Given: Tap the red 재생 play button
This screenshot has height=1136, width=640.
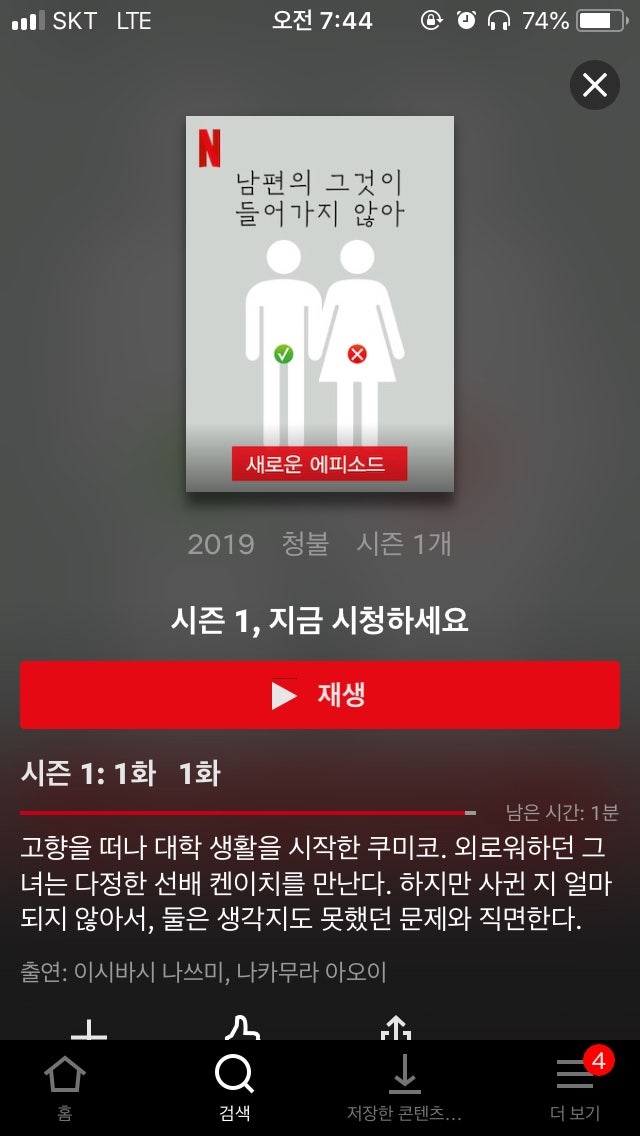Looking at the screenshot, I should coord(320,695).
